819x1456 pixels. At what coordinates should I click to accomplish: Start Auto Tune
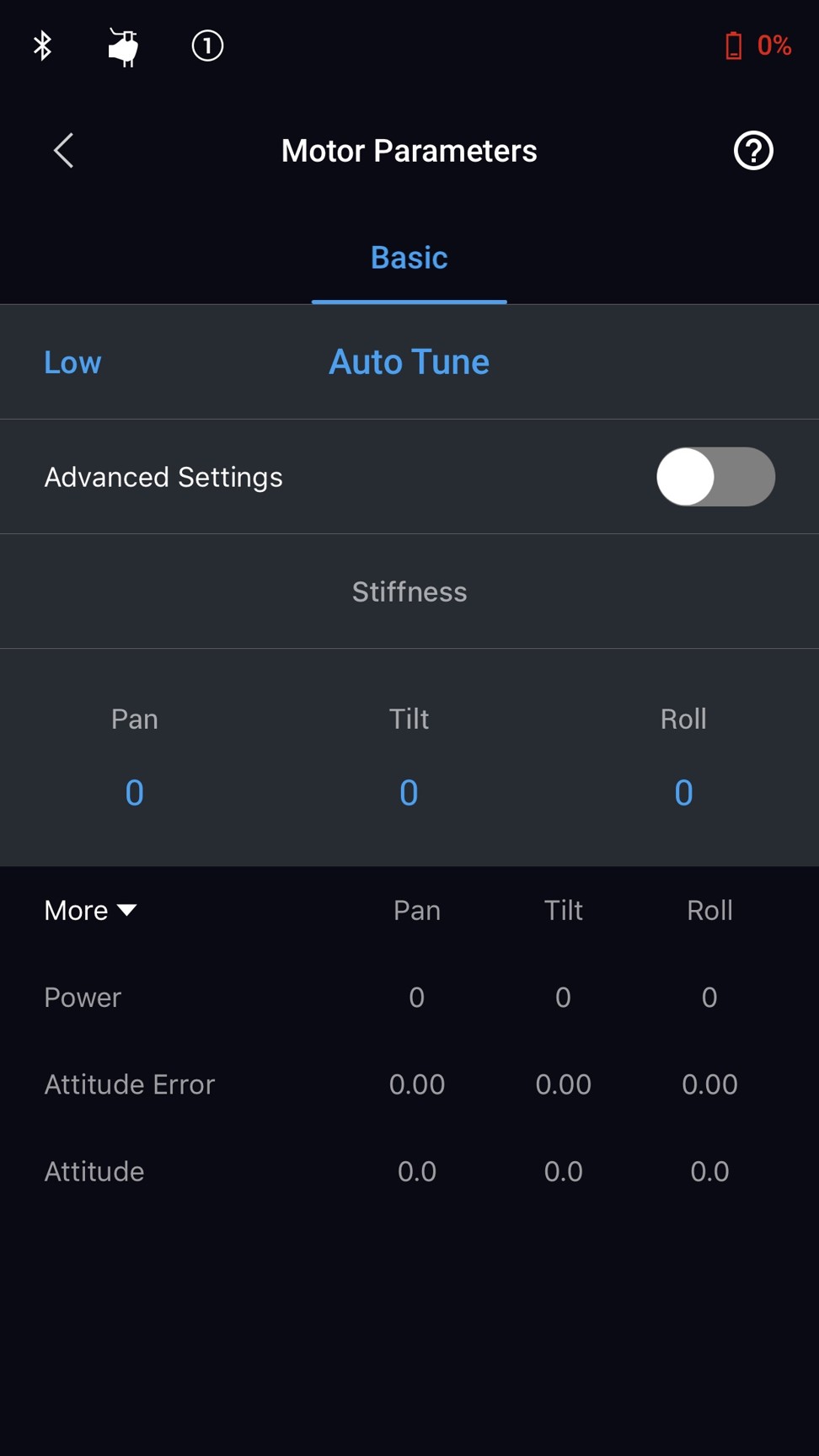[409, 362]
